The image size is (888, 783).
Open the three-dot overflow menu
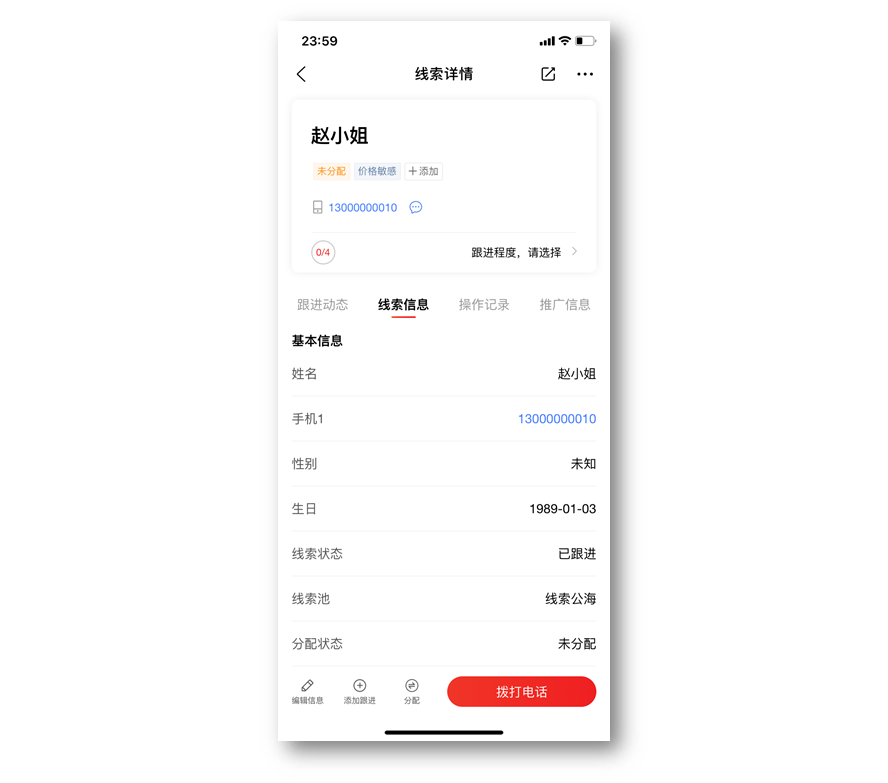pos(585,74)
